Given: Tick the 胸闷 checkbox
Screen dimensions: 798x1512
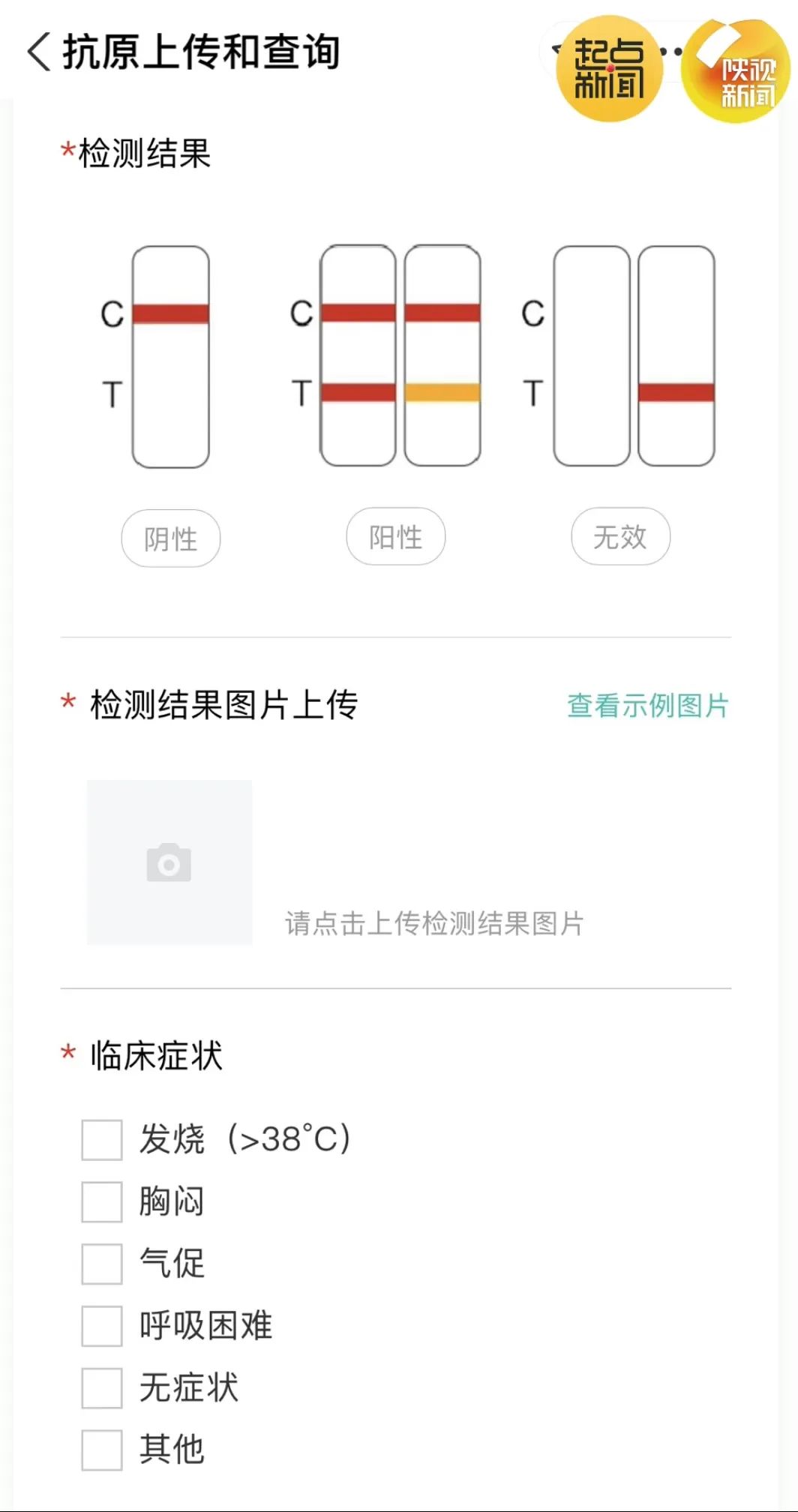Looking at the screenshot, I should click(x=102, y=1201).
